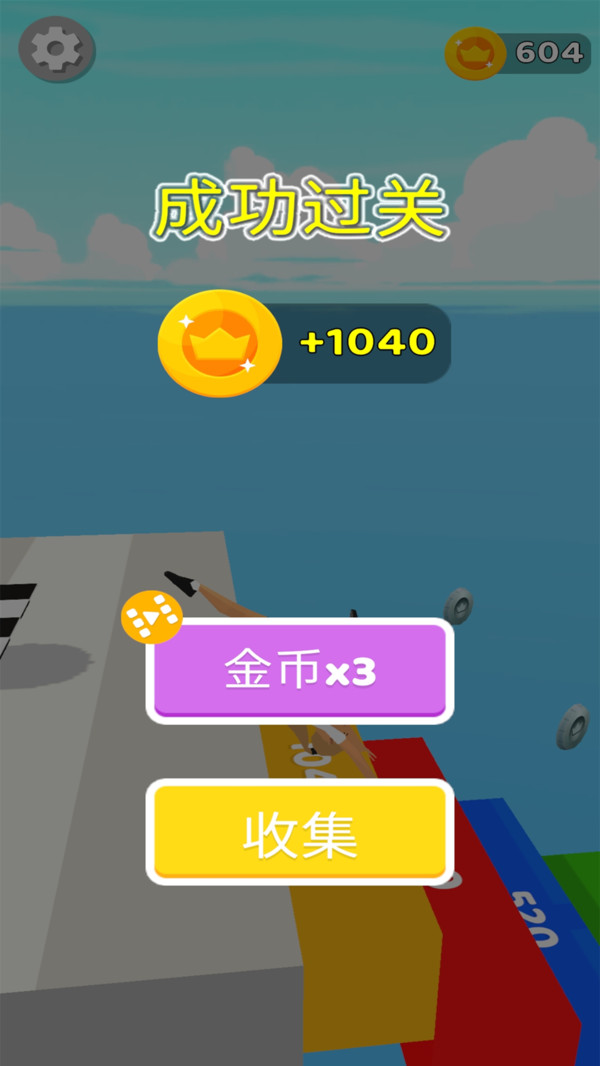
Task: Collect coins with the 收集 button
Action: coord(300,832)
